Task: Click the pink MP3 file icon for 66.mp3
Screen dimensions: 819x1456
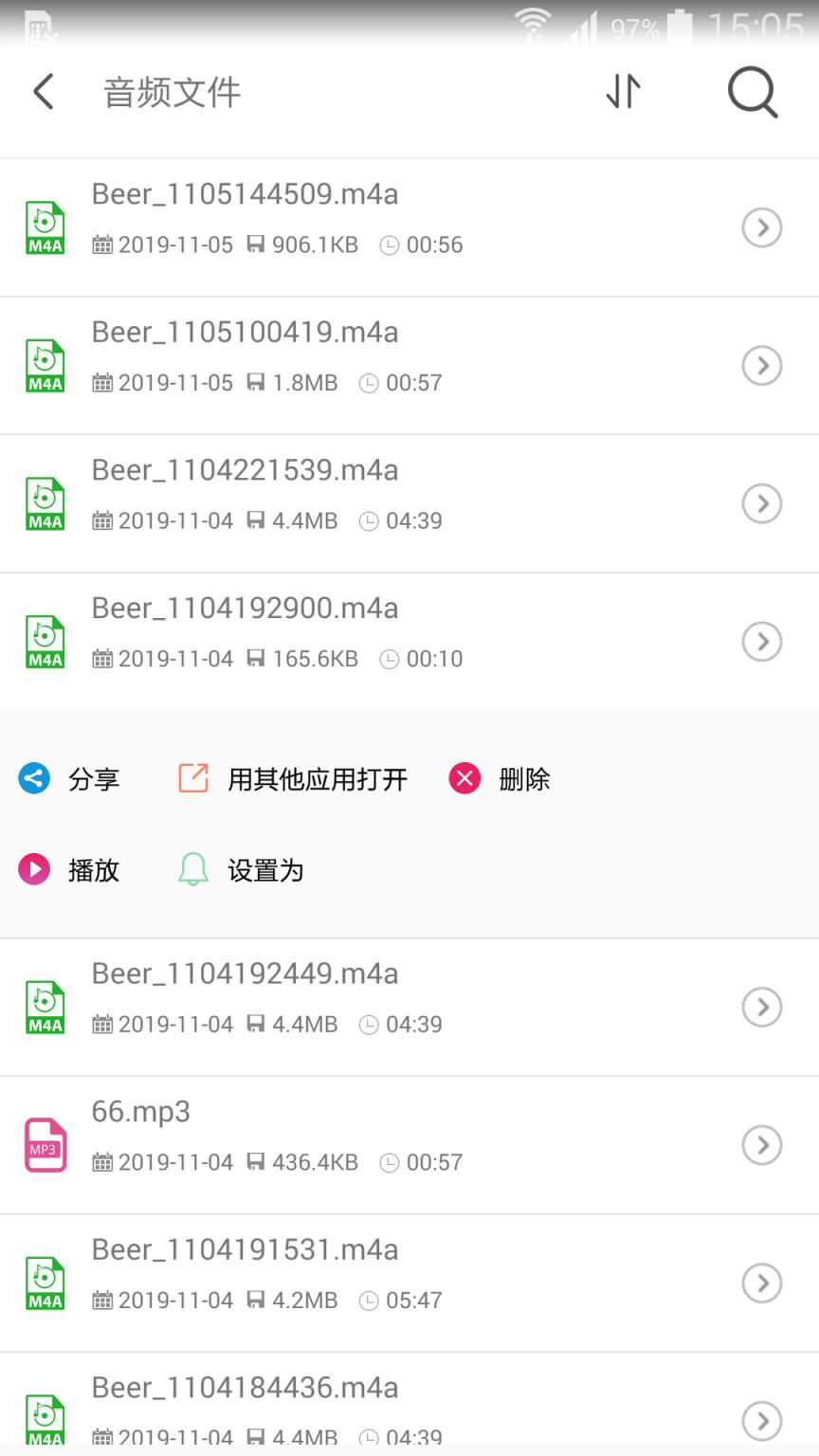Action: 45,1144
